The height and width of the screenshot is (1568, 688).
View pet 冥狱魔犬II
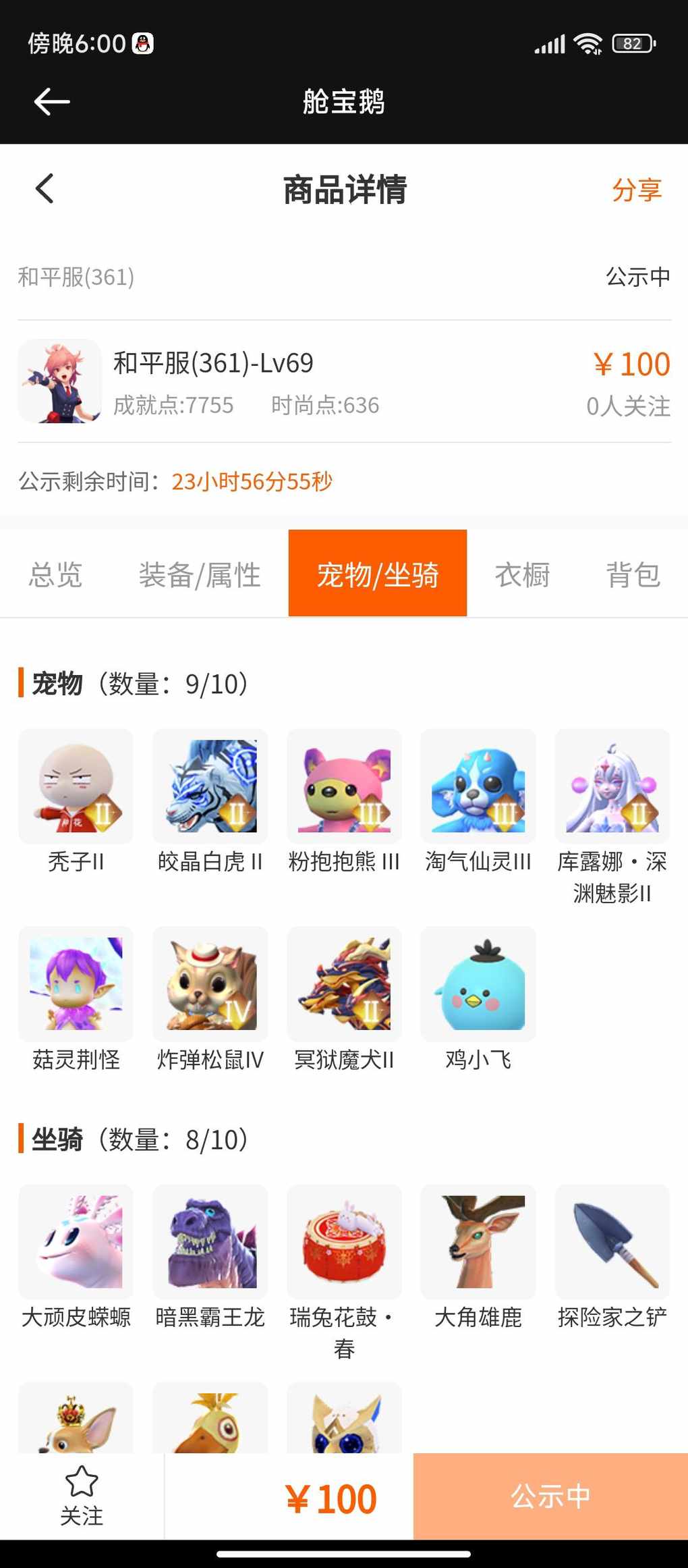click(344, 984)
